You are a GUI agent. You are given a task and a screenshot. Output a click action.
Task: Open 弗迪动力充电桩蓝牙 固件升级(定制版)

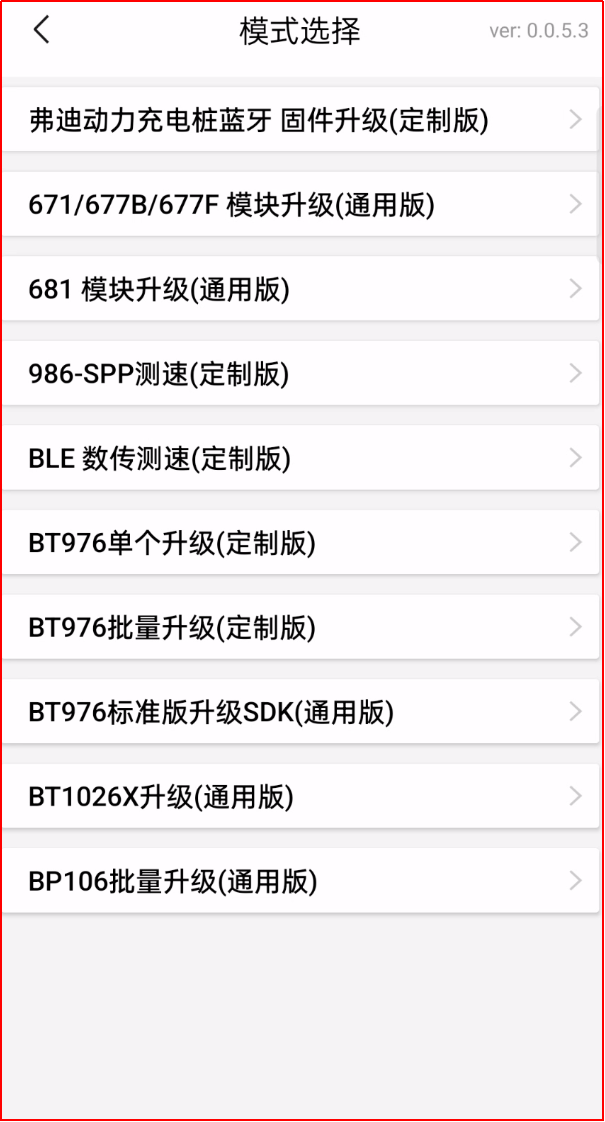[300, 120]
